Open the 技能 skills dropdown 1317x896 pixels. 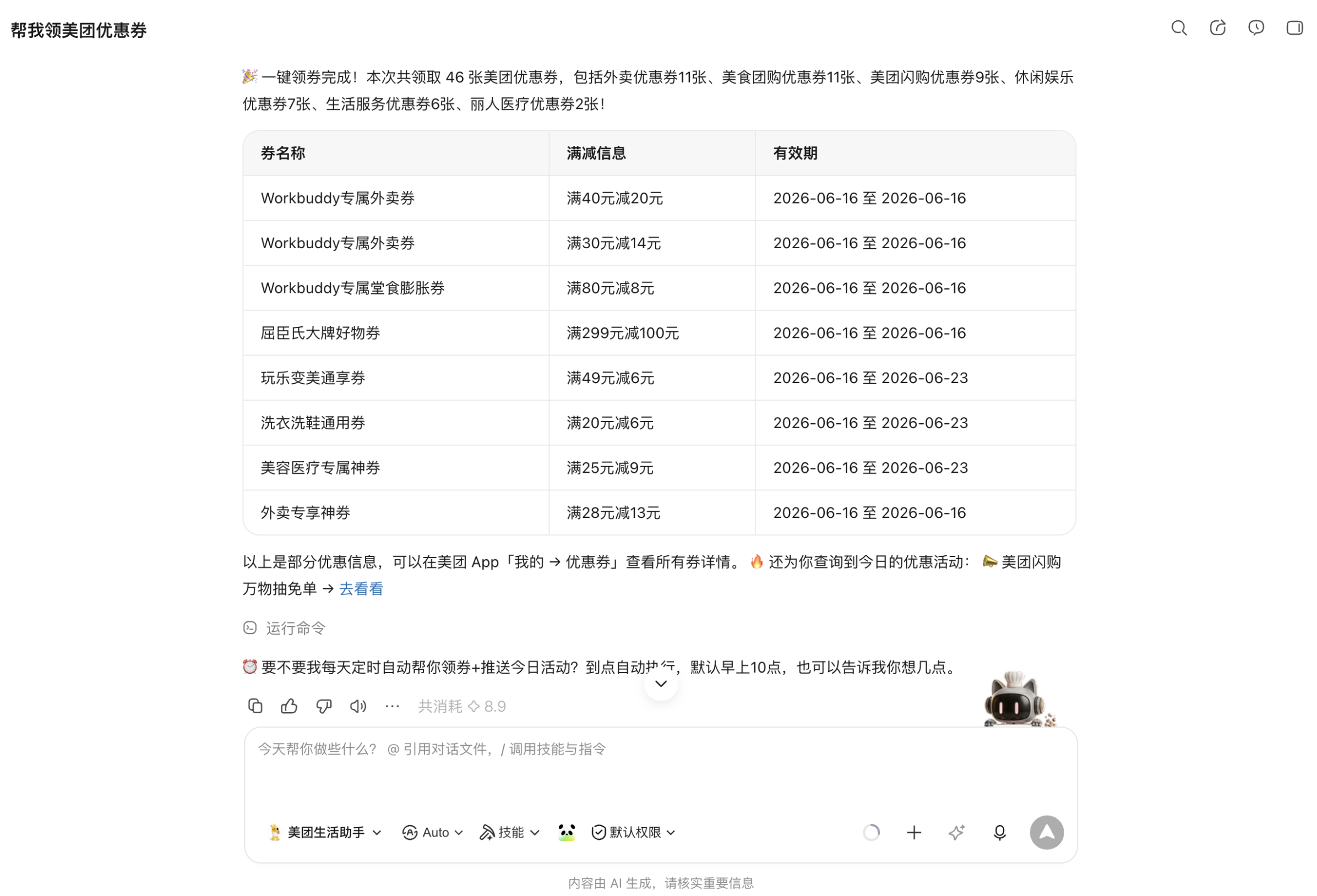(x=509, y=833)
